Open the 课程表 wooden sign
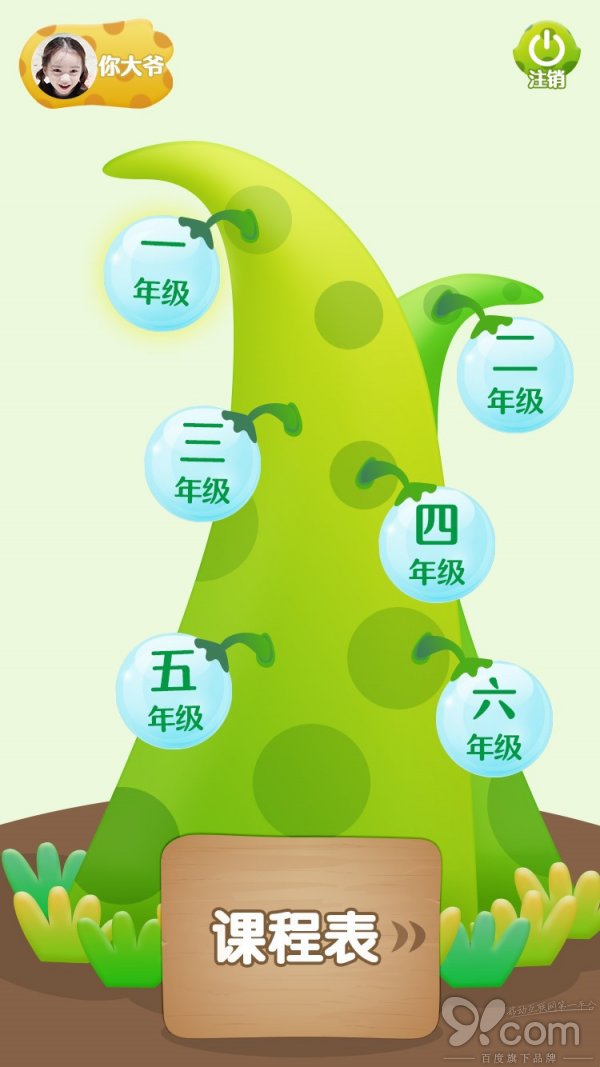The width and height of the screenshot is (600, 1067). point(302,938)
